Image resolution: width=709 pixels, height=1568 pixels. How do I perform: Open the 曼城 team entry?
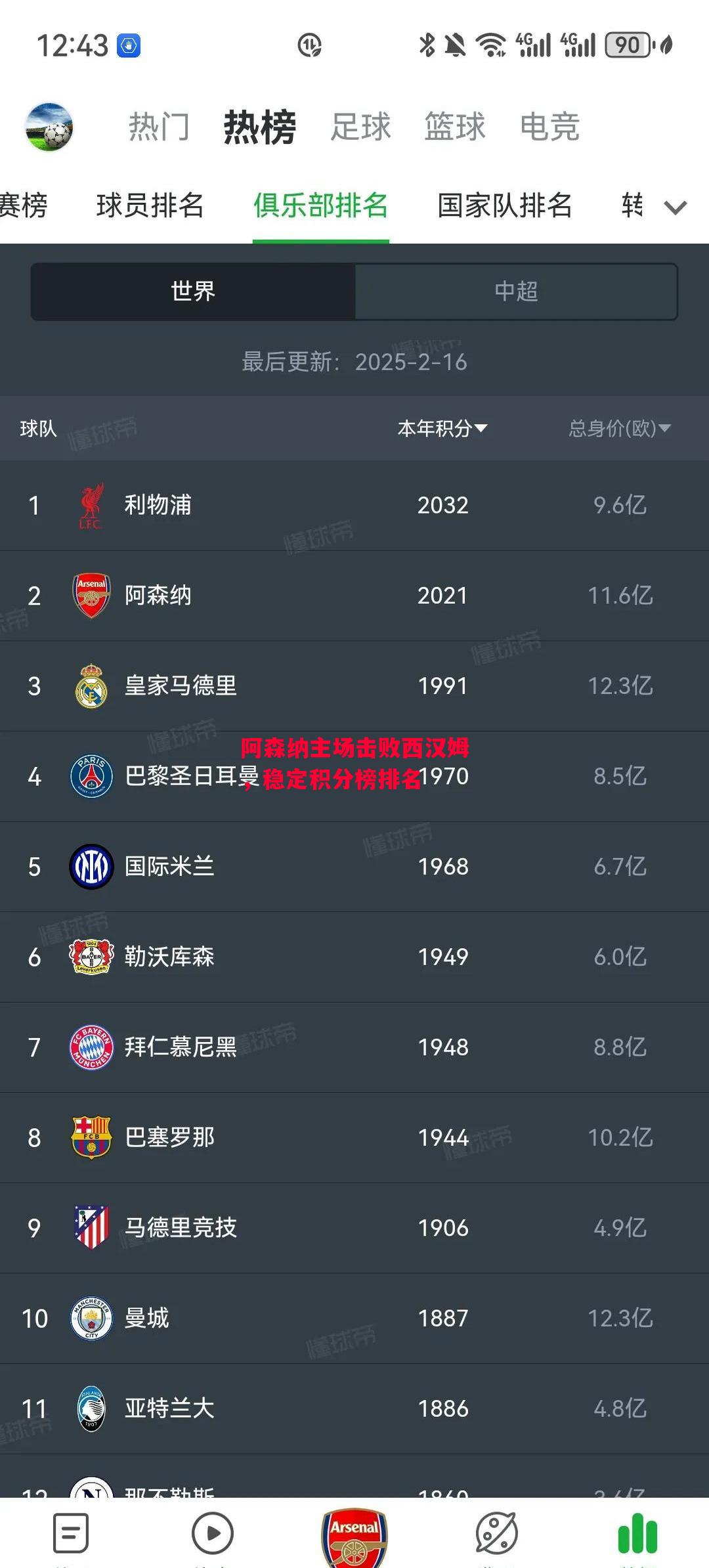pos(263,1318)
